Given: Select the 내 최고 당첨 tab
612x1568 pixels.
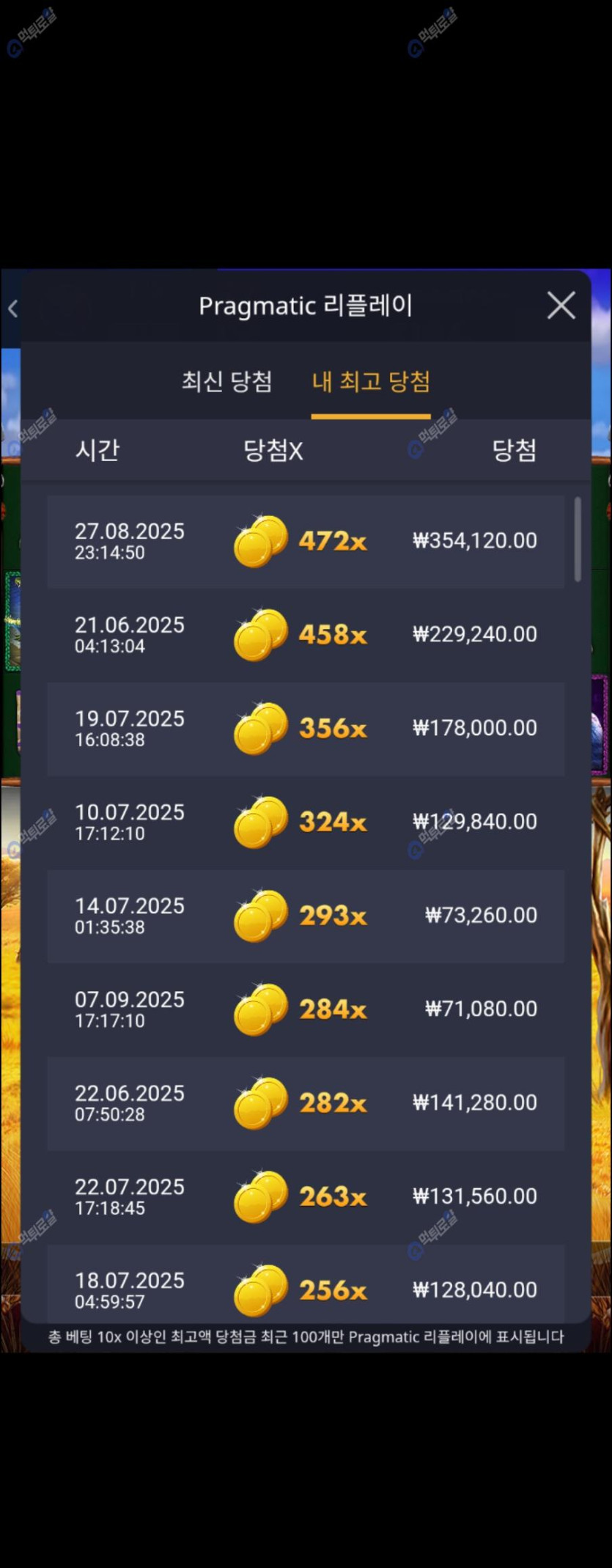Looking at the screenshot, I should [371, 381].
